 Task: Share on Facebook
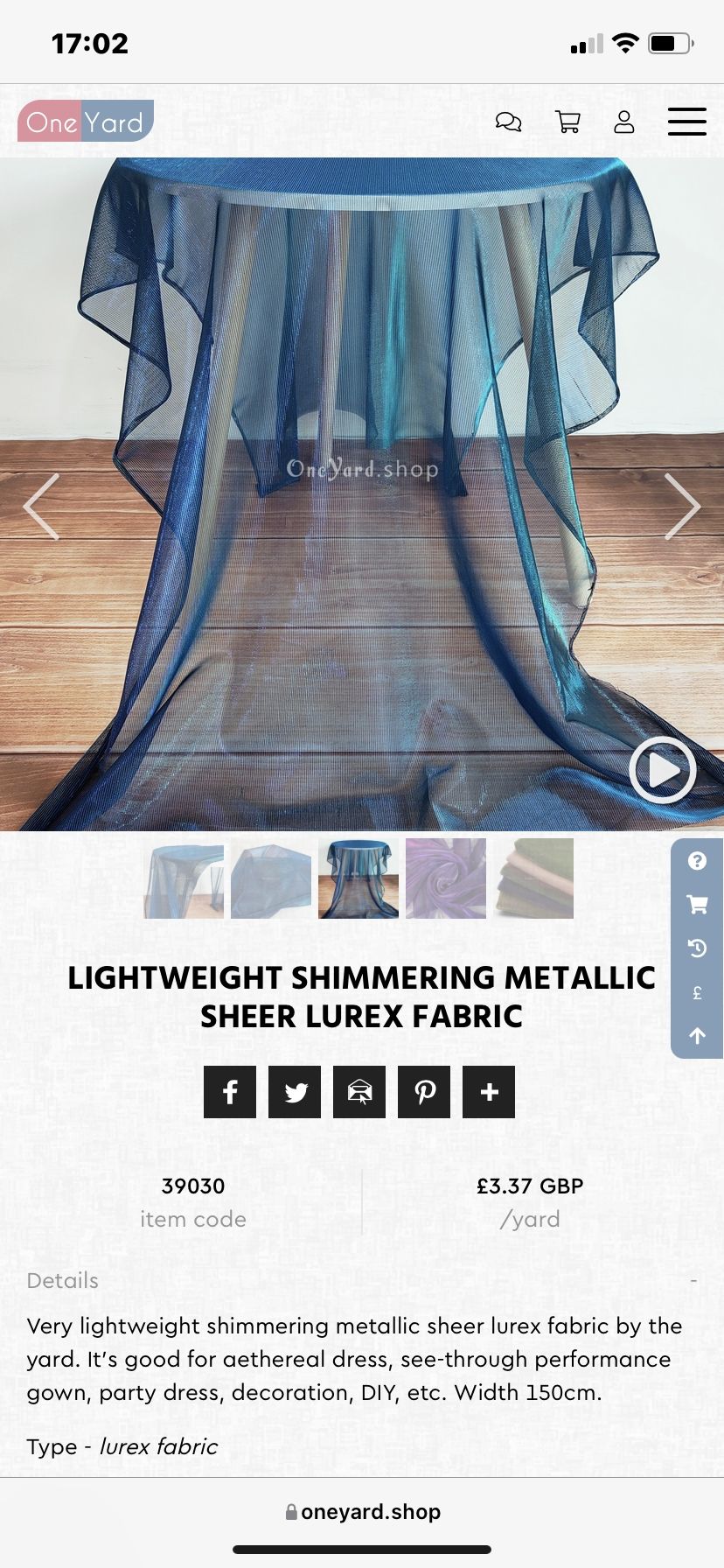click(x=230, y=1092)
